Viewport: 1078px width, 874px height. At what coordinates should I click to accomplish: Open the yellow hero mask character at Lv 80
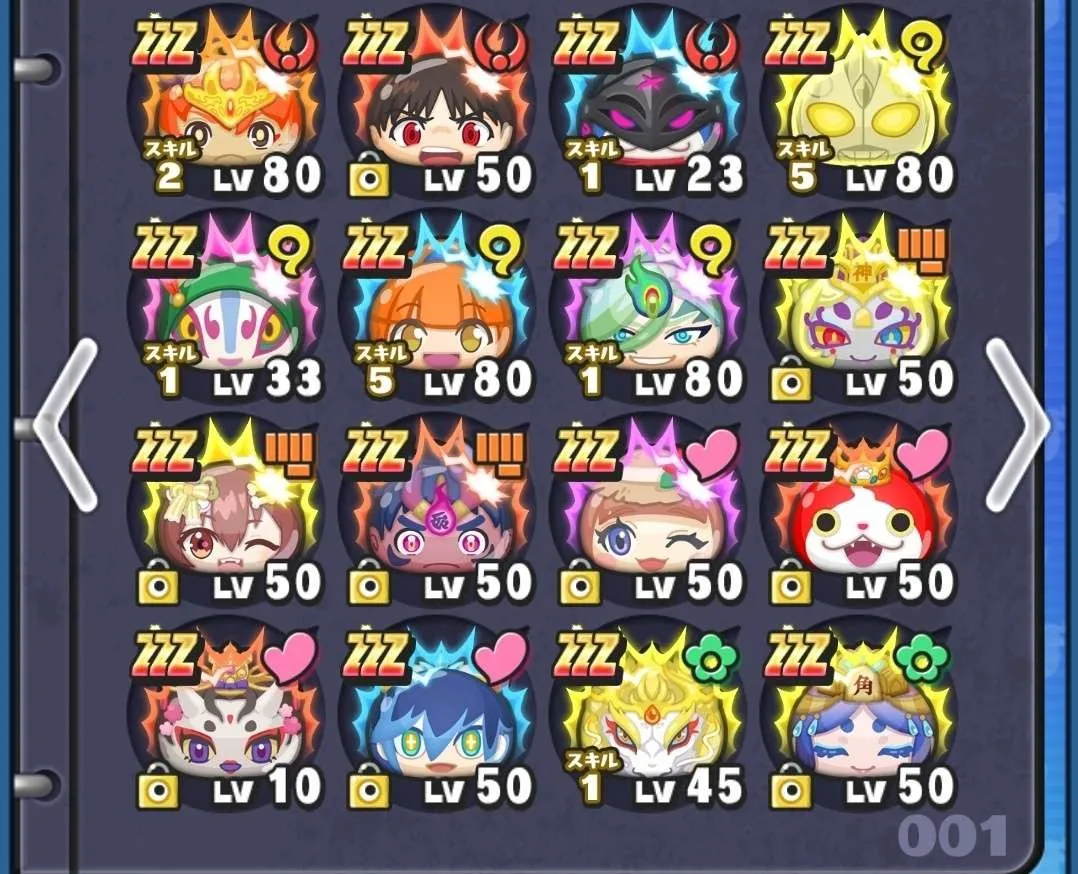coord(858,110)
